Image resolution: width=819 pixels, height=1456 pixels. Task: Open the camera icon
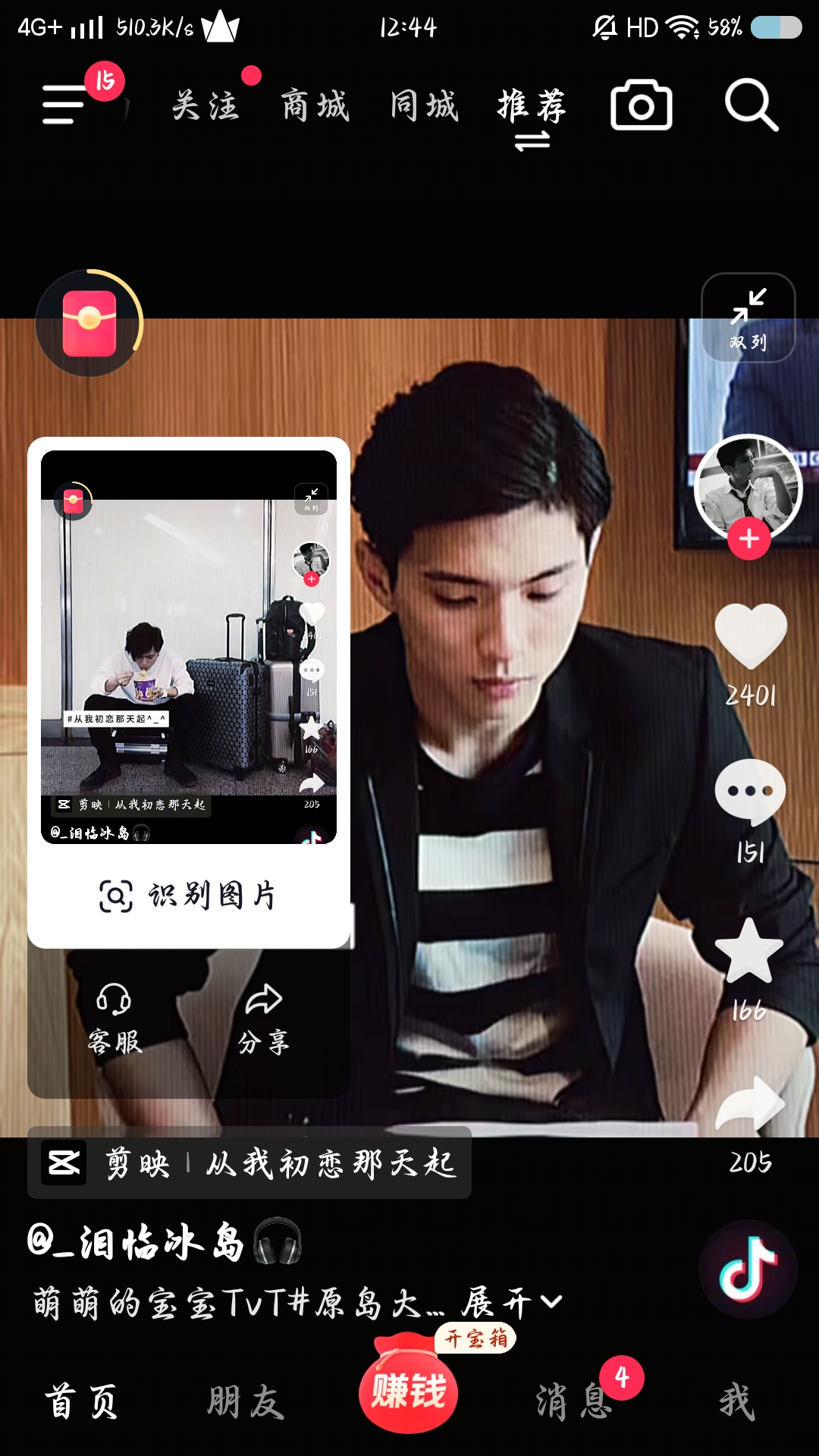(x=641, y=105)
